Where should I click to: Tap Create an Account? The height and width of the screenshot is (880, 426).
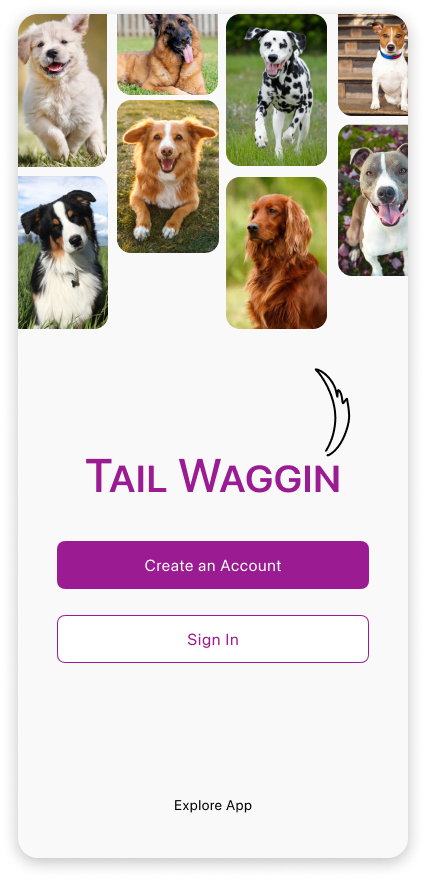pos(213,565)
